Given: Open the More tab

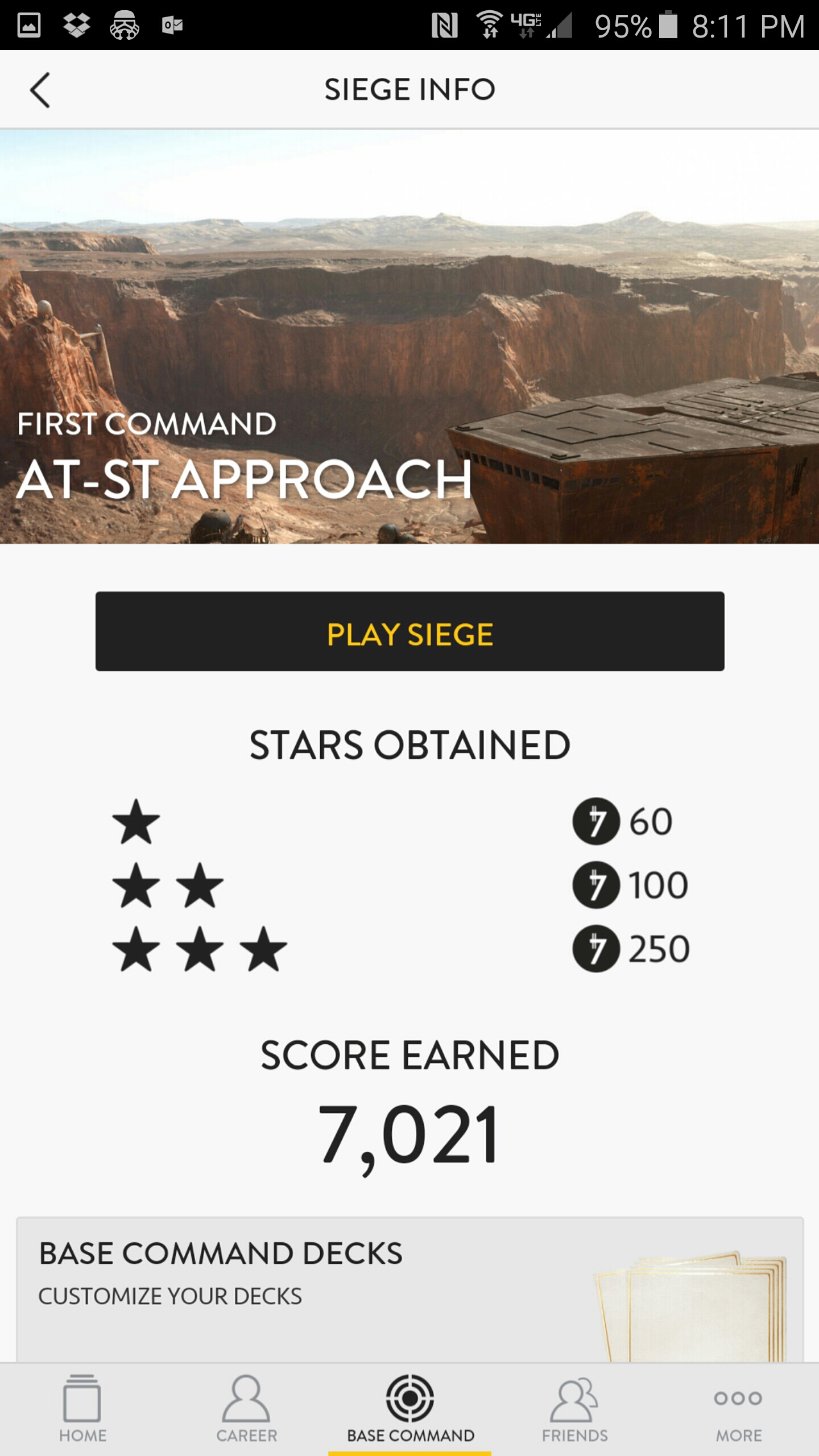Looking at the screenshot, I should (x=738, y=1408).
